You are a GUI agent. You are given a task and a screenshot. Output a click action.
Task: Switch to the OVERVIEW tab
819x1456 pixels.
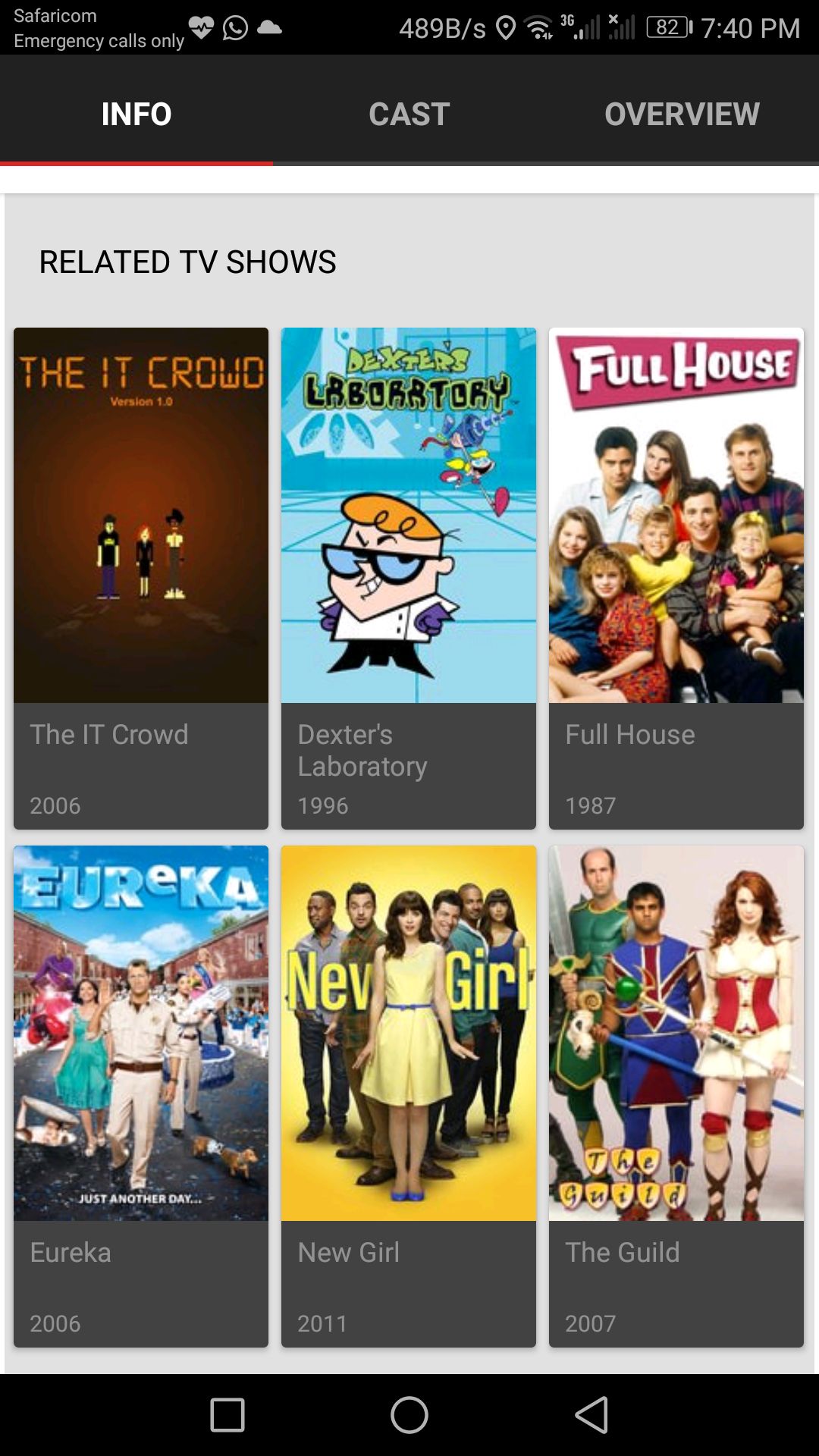(682, 114)
